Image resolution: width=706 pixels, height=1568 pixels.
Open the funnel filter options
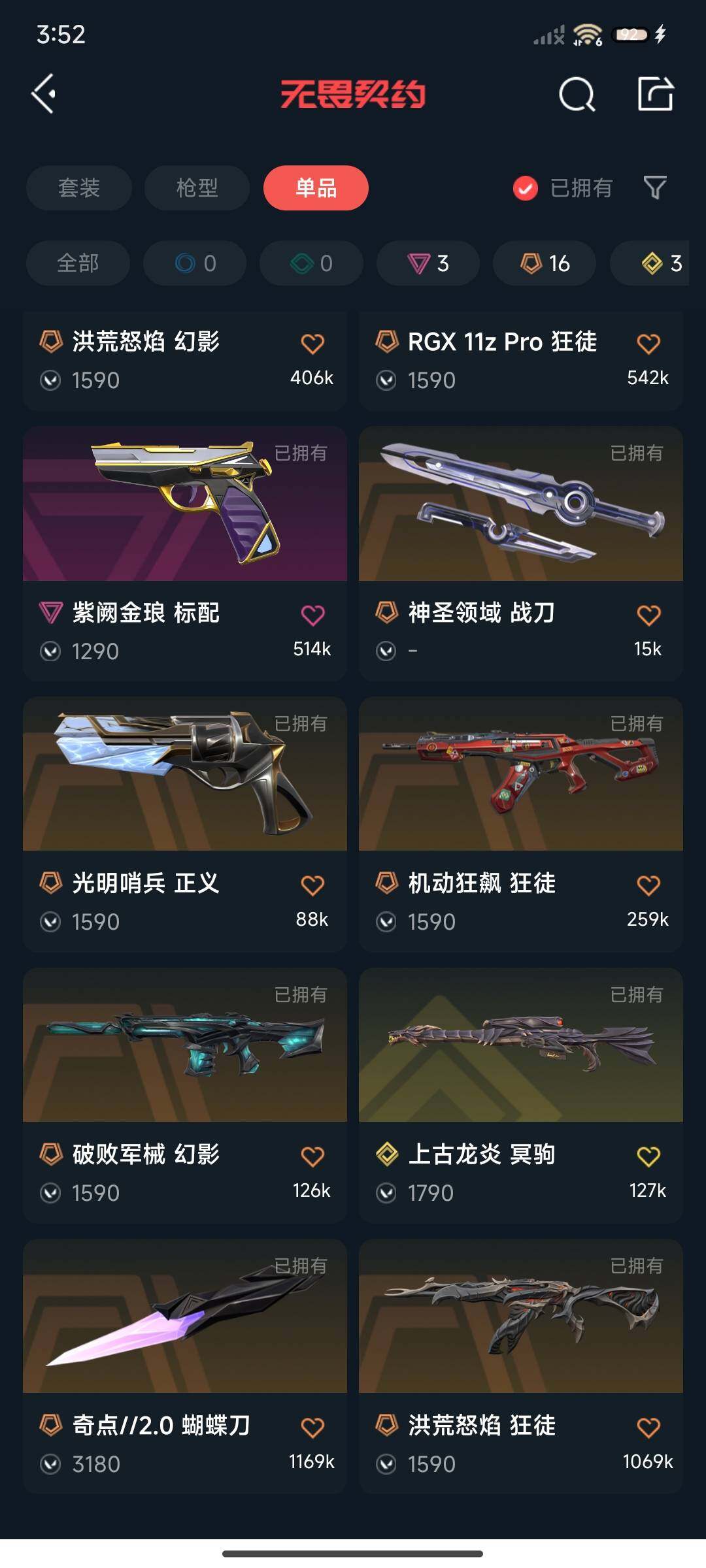point(654,188)
